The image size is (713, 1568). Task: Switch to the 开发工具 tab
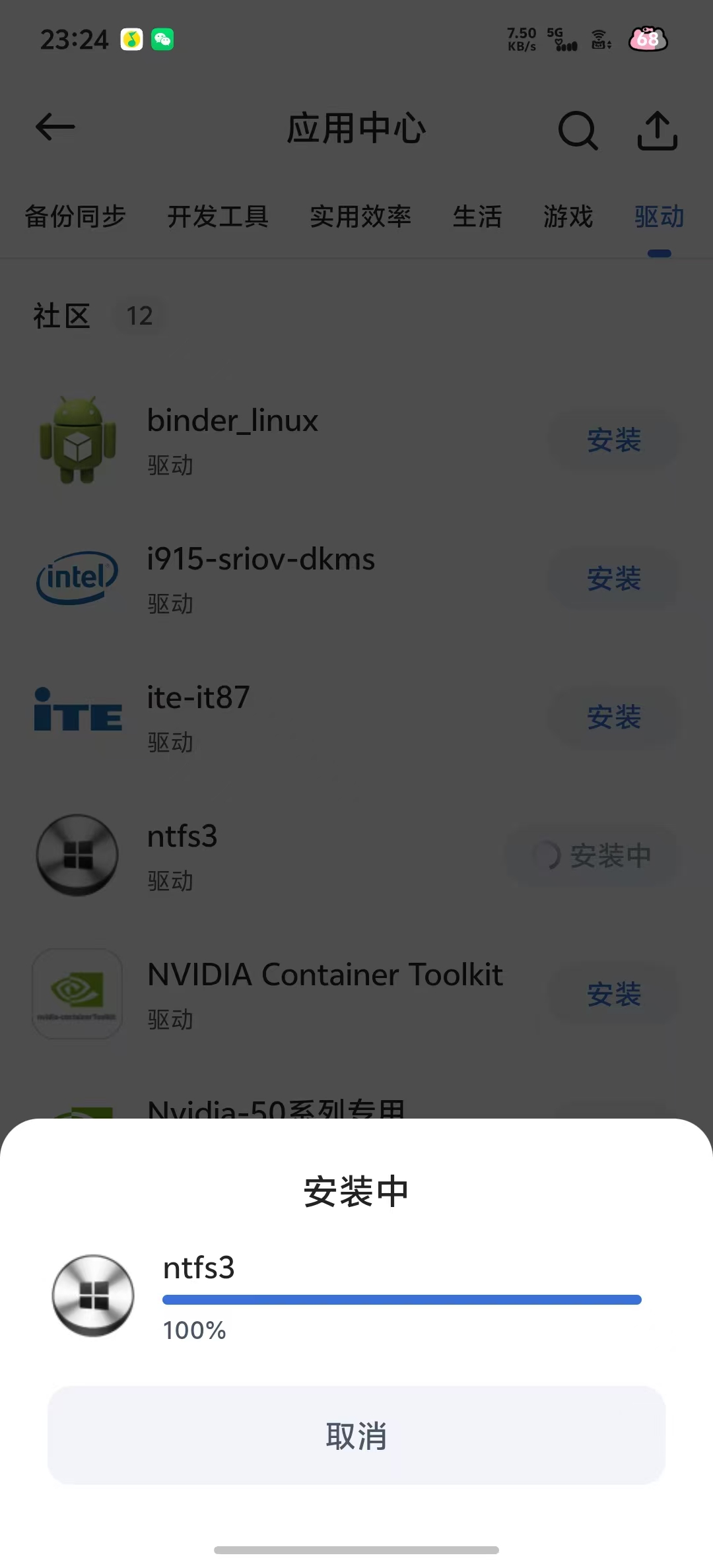218,216
